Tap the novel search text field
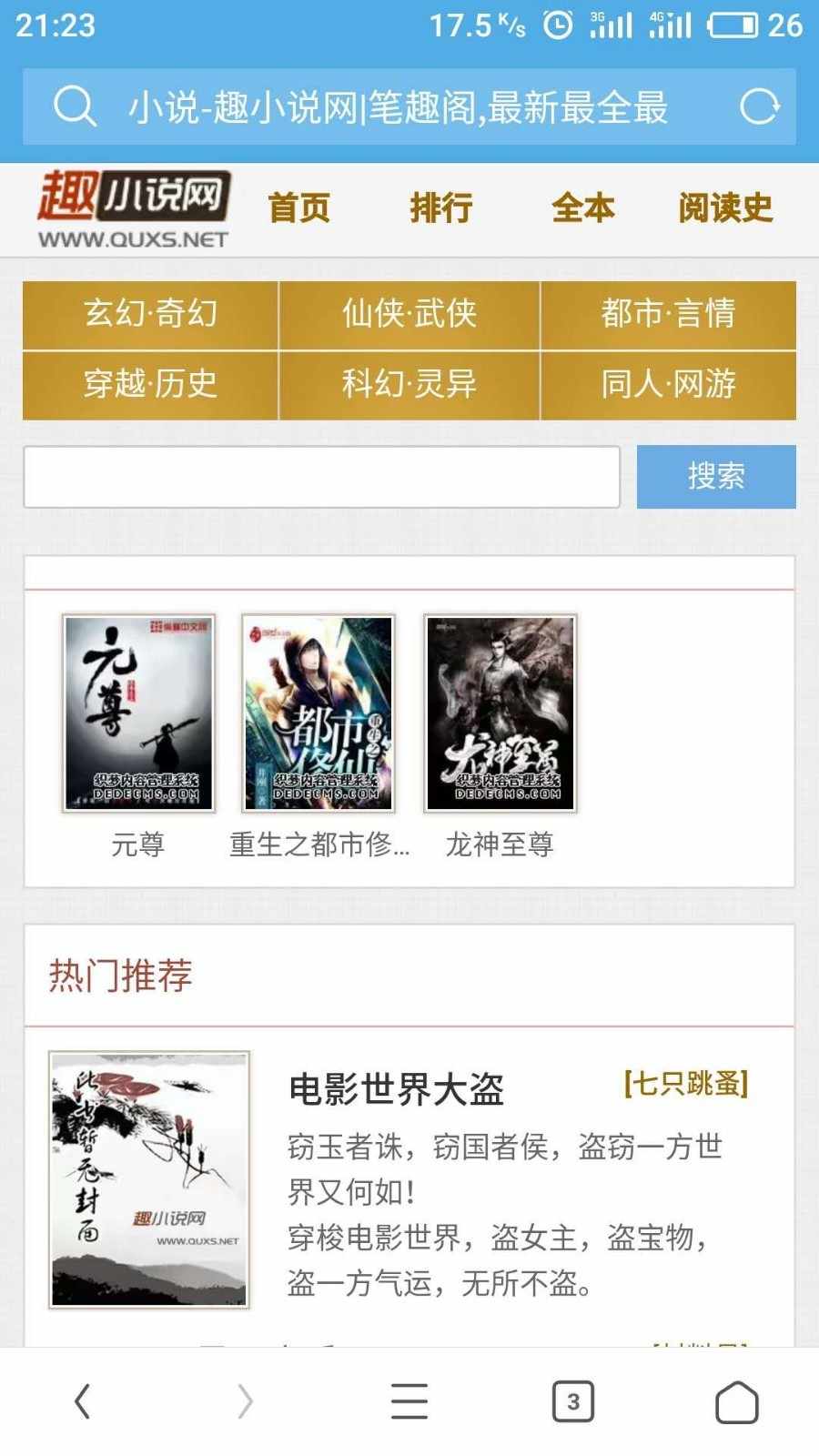The height and width of the screenshot is (1456, 819). tap(322, 477)
